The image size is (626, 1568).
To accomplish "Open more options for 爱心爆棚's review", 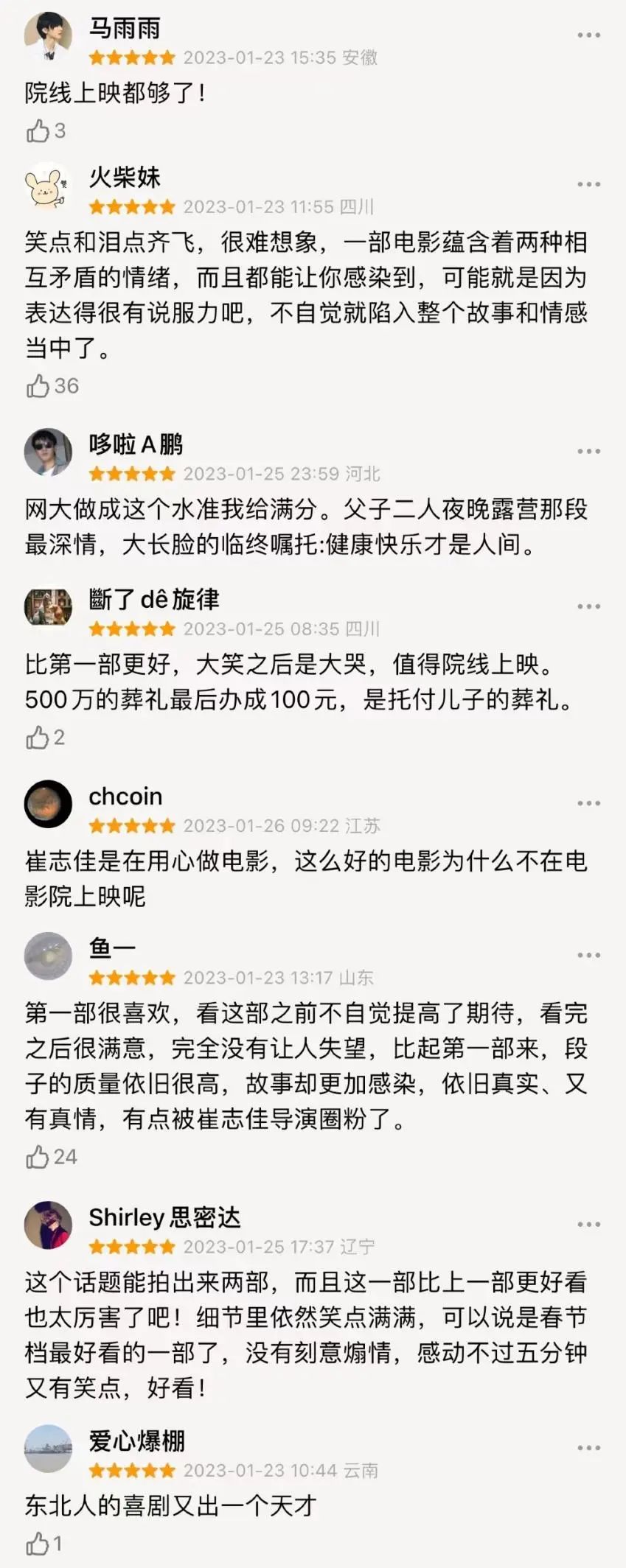I will coord(588,1448).
